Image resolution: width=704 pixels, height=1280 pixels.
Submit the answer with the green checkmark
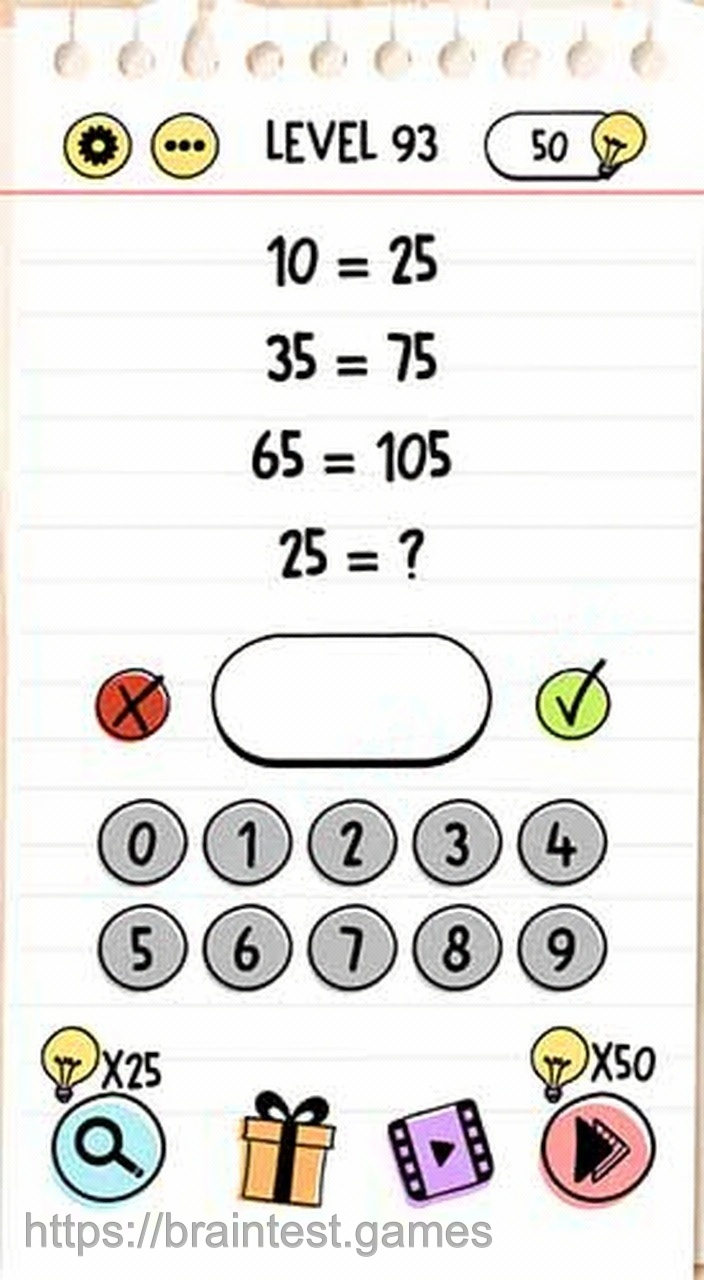[x=572, y=700]
